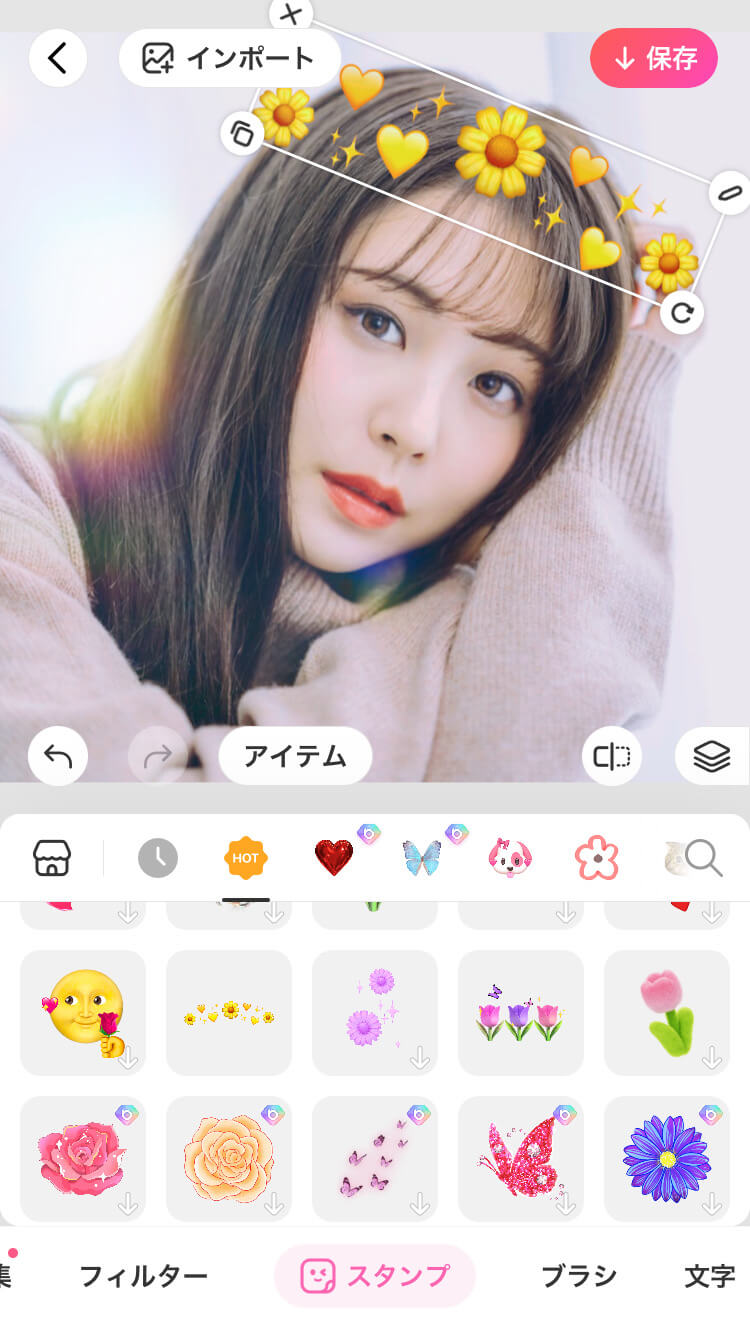Undo the last edit
This screenshot has height=1334, width=750.
[58, 756]
